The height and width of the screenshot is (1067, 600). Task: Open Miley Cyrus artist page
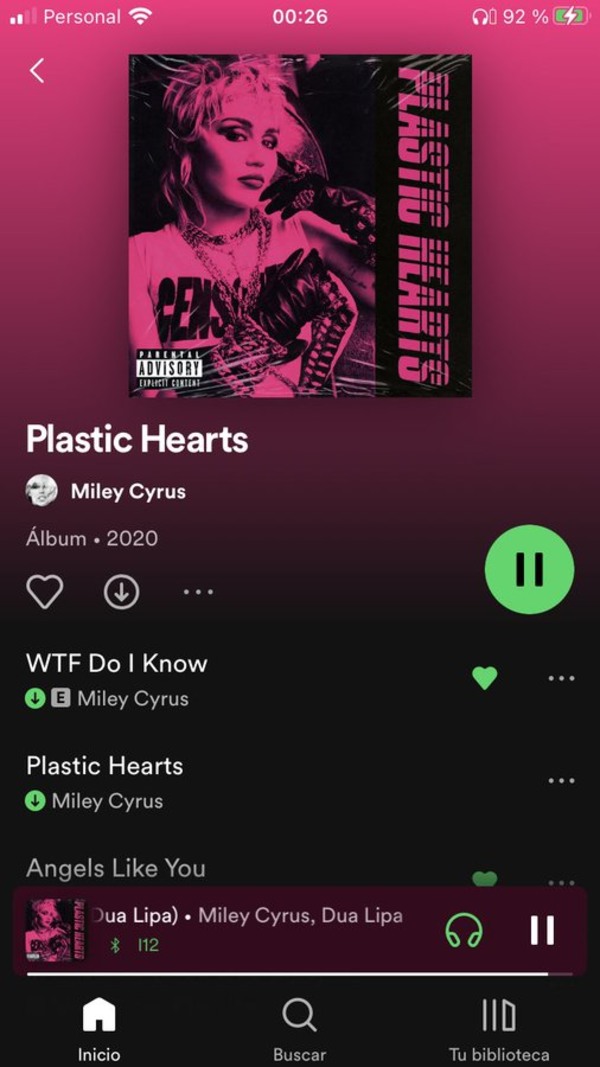tap(127, 491)
